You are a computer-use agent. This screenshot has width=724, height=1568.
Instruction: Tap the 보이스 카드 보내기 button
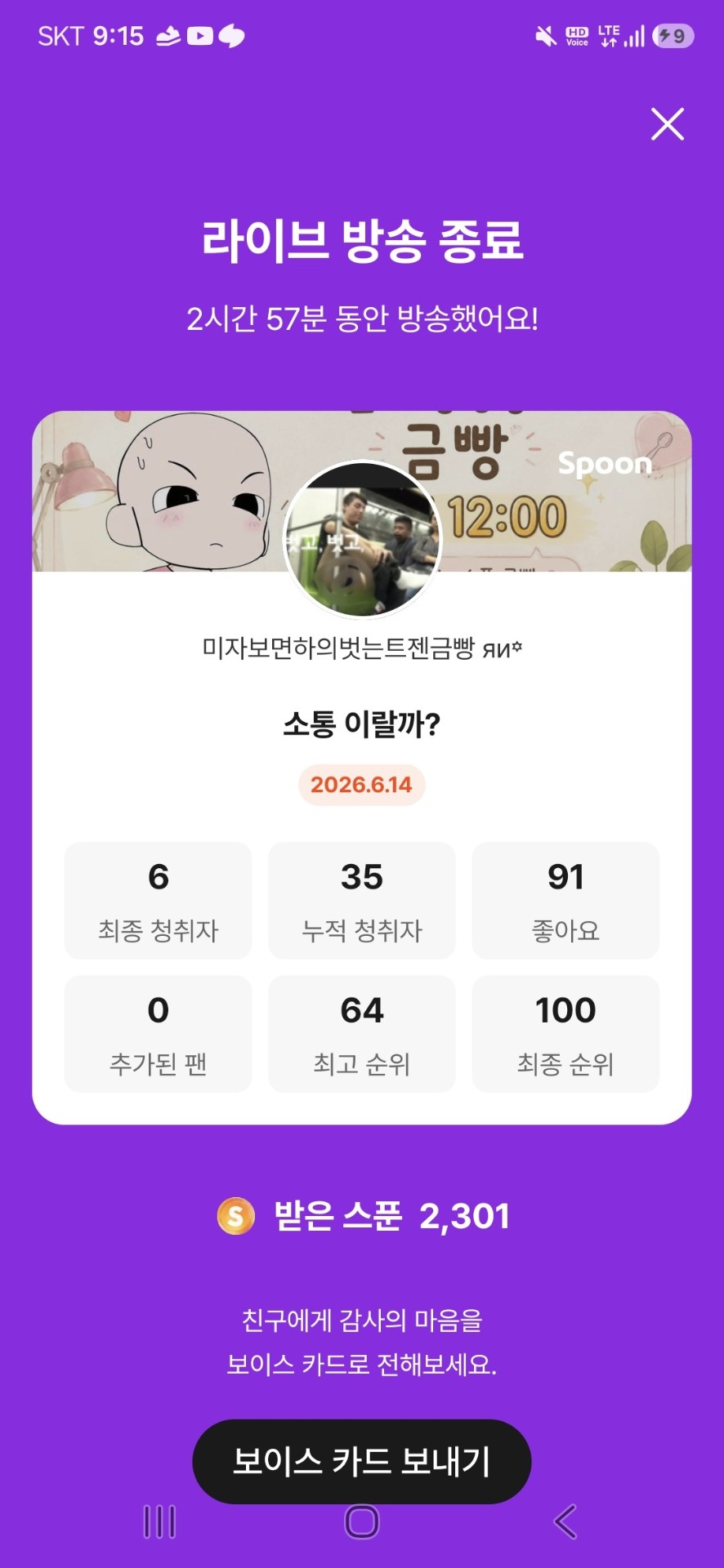pyautogui.click(x=362, y=1461)
